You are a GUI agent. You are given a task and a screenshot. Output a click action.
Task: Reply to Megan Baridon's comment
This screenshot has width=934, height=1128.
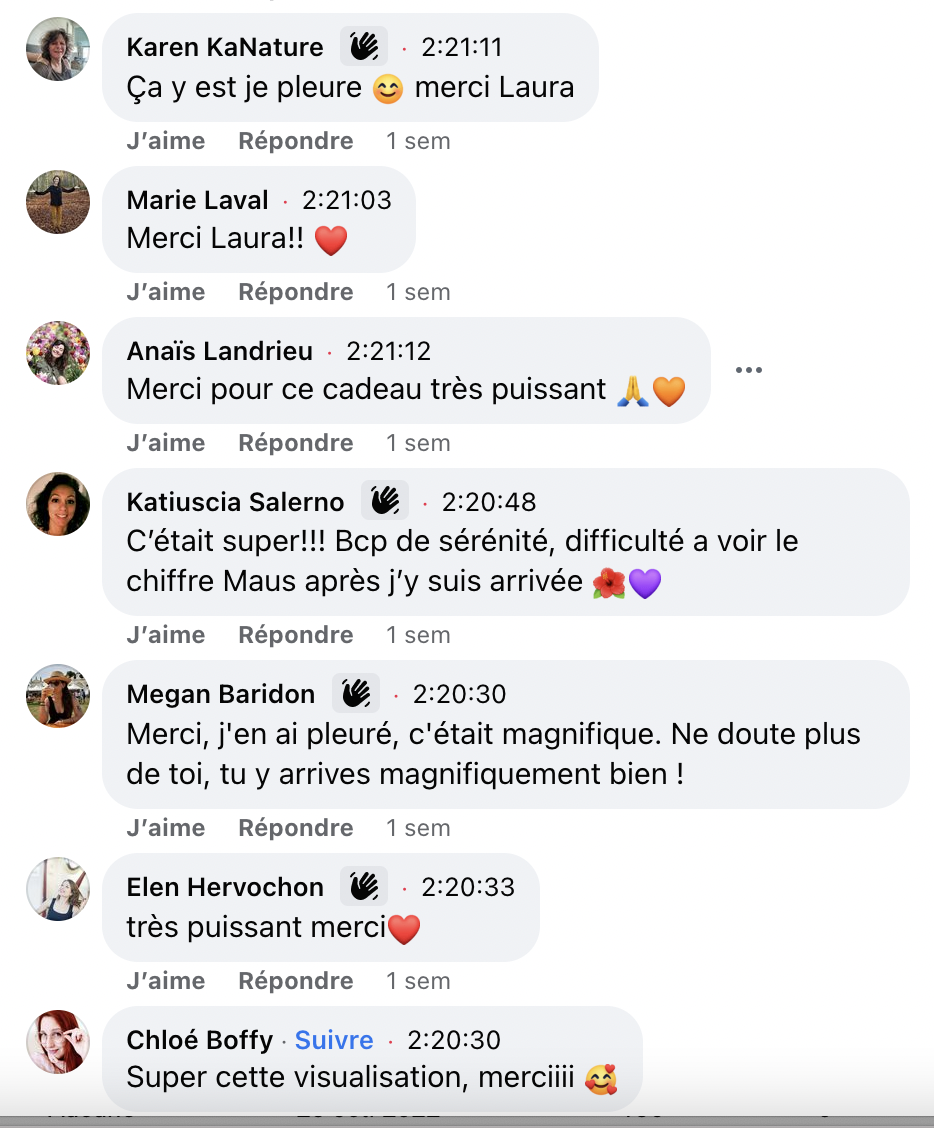pyautogui.click(x=295, y=828)
